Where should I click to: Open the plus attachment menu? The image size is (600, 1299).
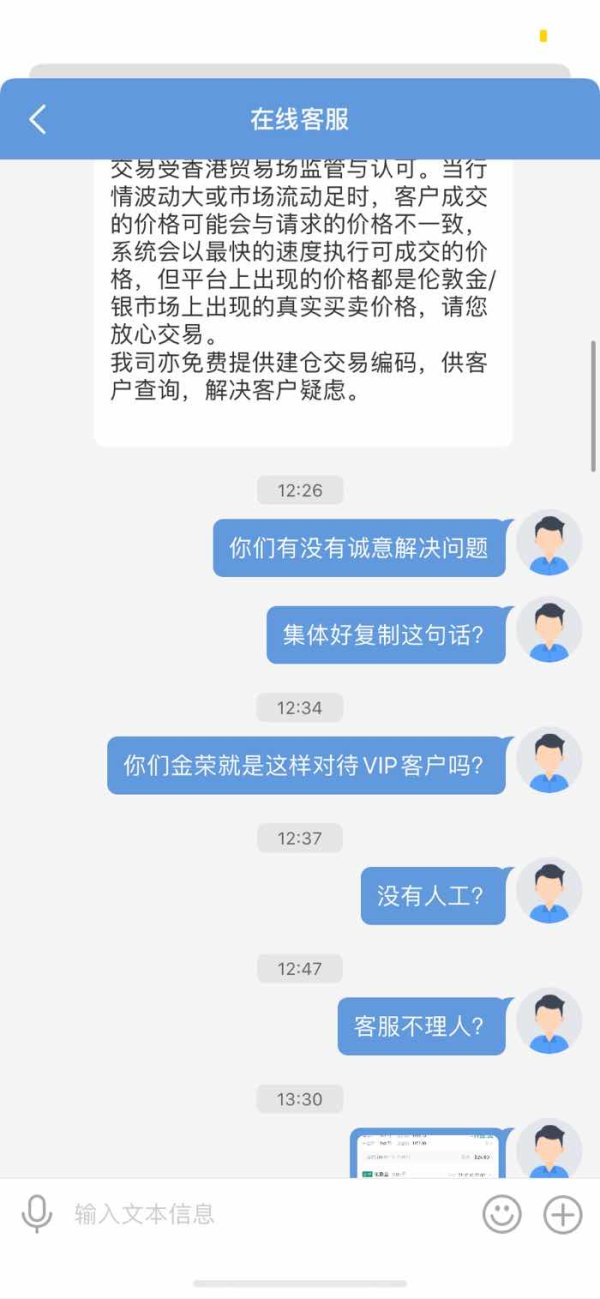562,1214
